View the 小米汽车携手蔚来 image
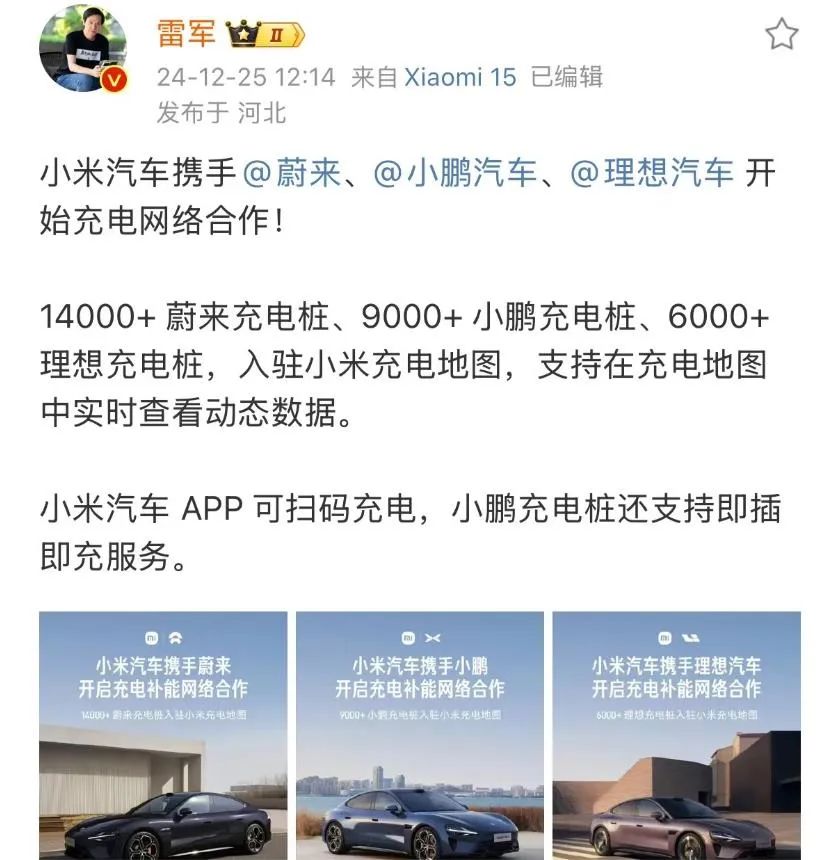This screenshot has width=839, height=860. pyautogui.click(x=163, y=735)
